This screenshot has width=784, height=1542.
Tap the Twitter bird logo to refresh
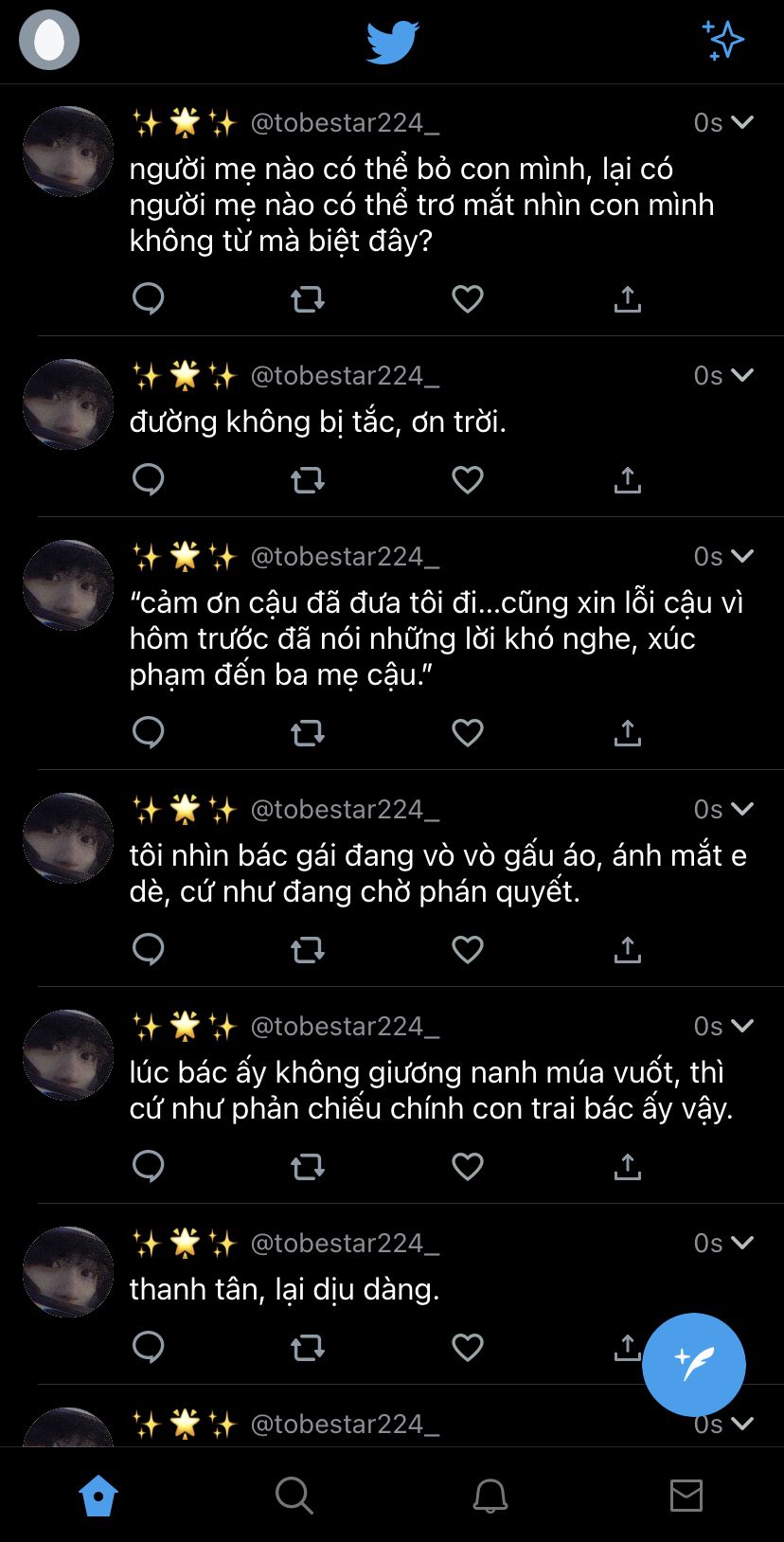click(x=392, y=42)
